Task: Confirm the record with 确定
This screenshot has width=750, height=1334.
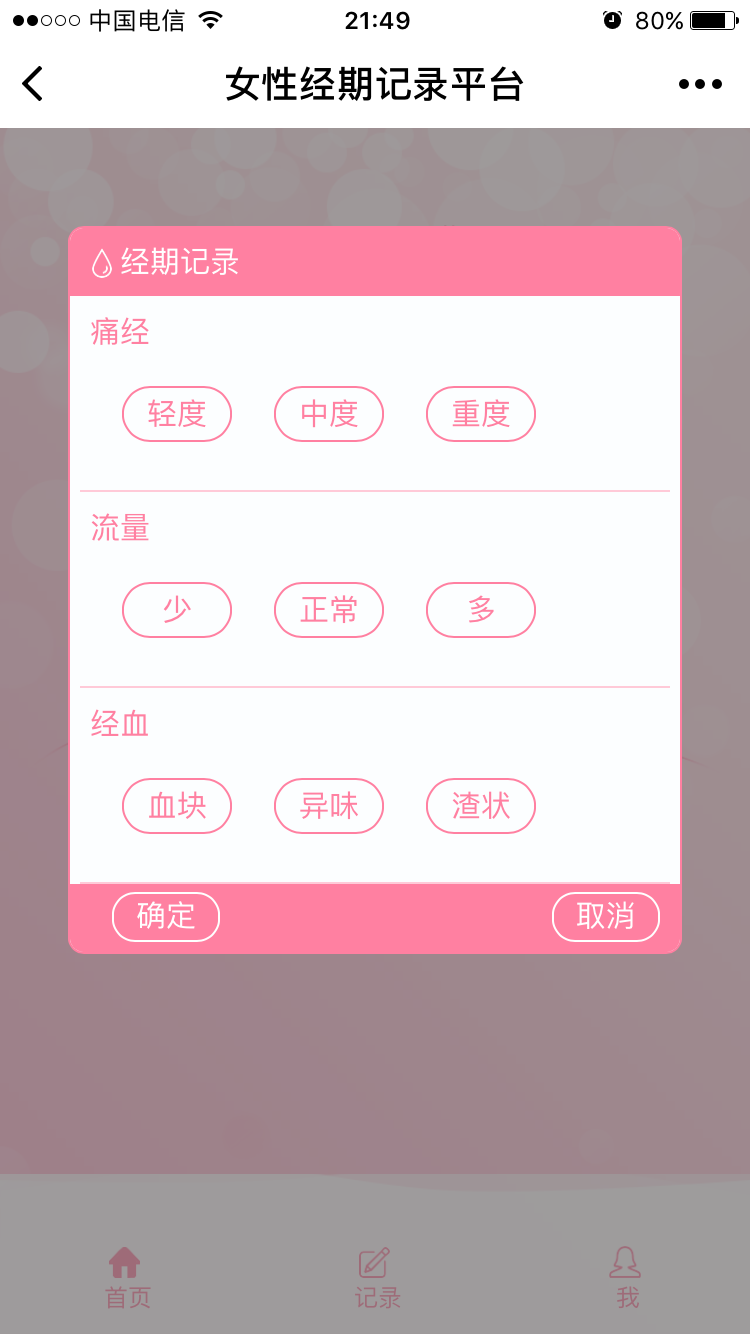Action: [166, 917]
